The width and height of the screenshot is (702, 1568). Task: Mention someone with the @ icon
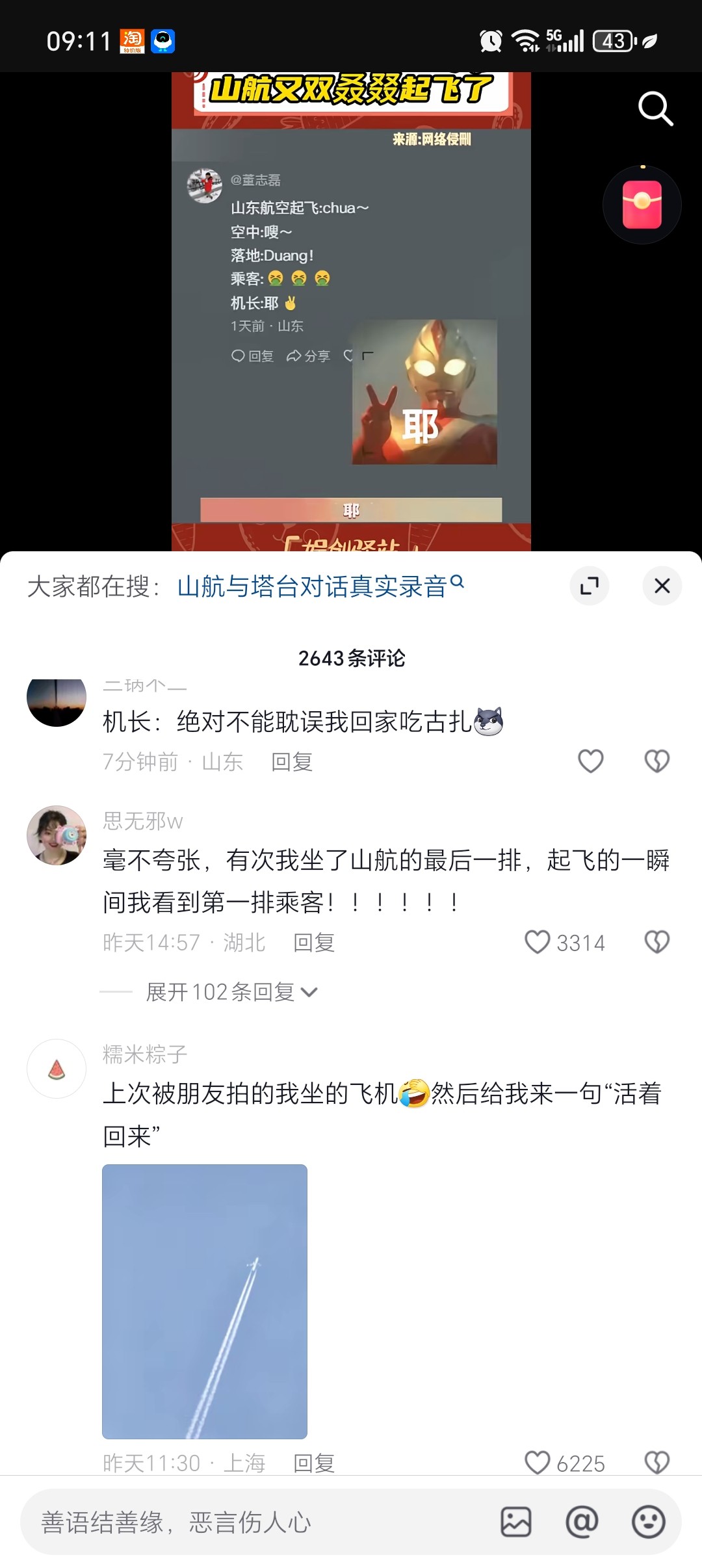coord(582,1522)
